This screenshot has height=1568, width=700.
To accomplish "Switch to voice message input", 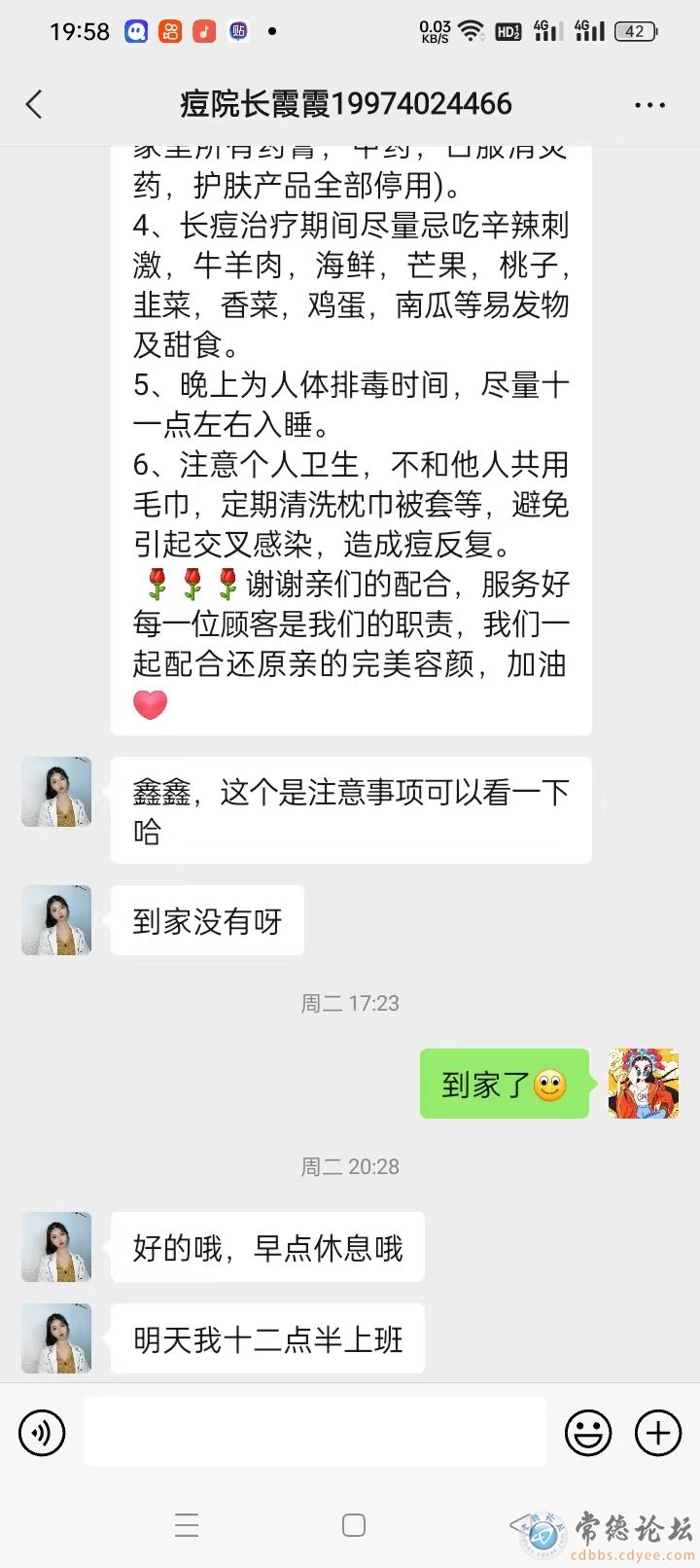I will coord(42,1433).
